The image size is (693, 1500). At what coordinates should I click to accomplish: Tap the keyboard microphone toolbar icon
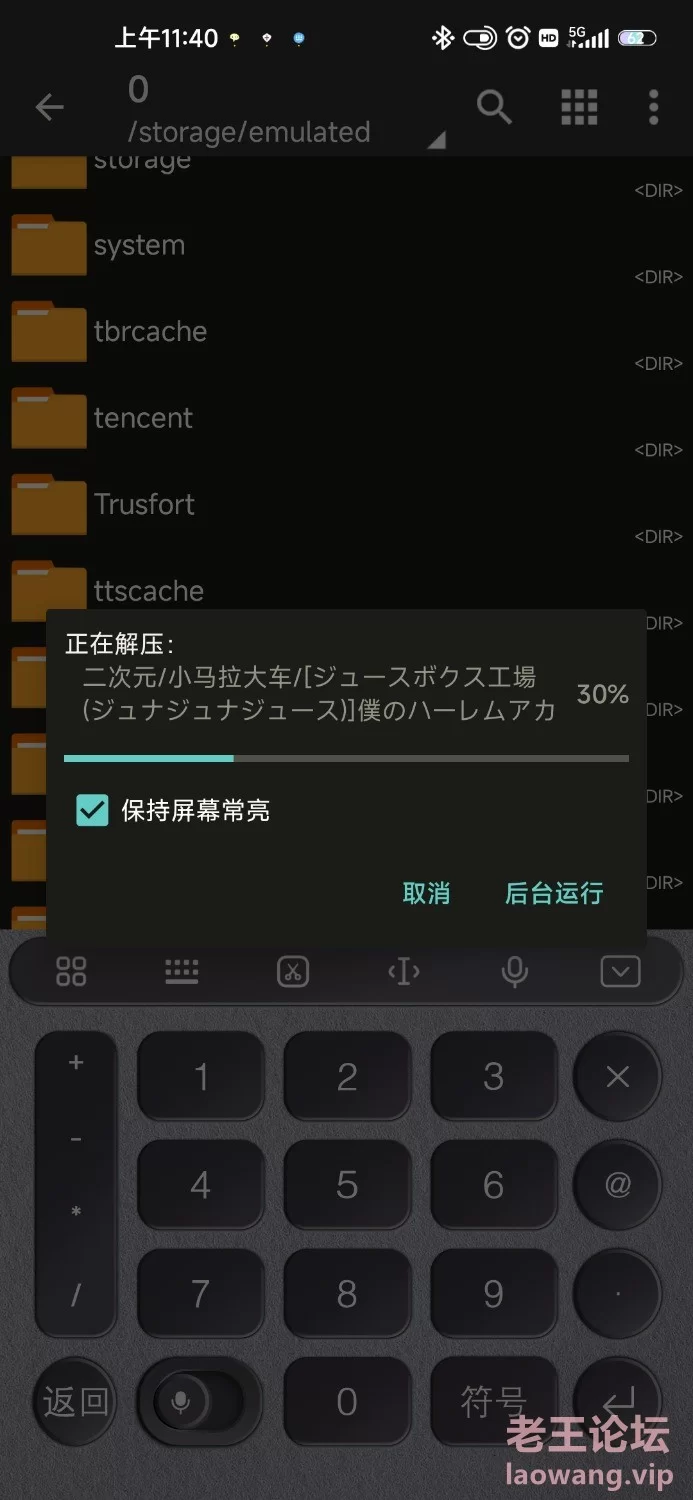514,971
